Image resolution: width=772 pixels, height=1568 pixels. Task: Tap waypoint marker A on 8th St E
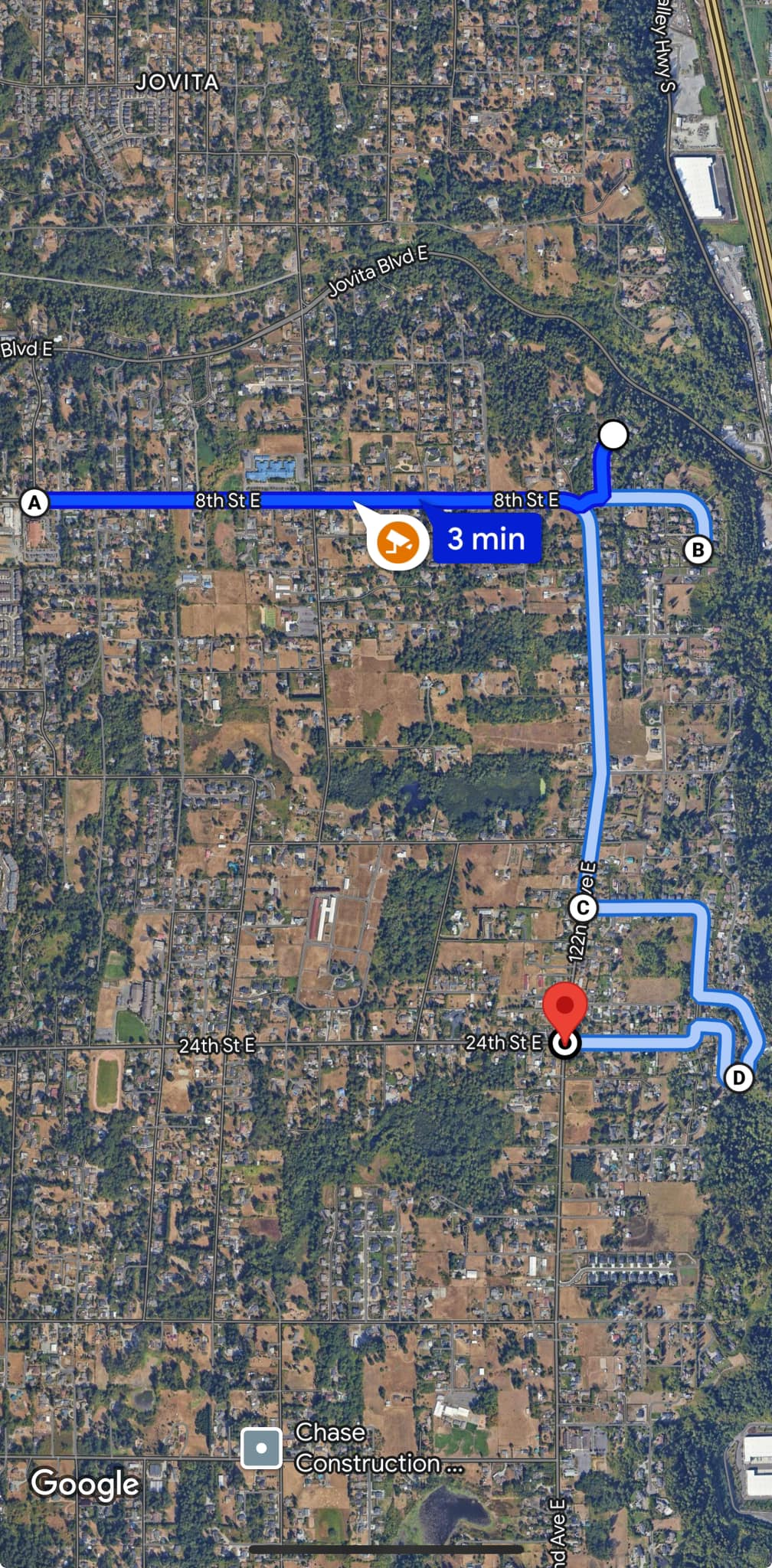[x=34, y=503]
